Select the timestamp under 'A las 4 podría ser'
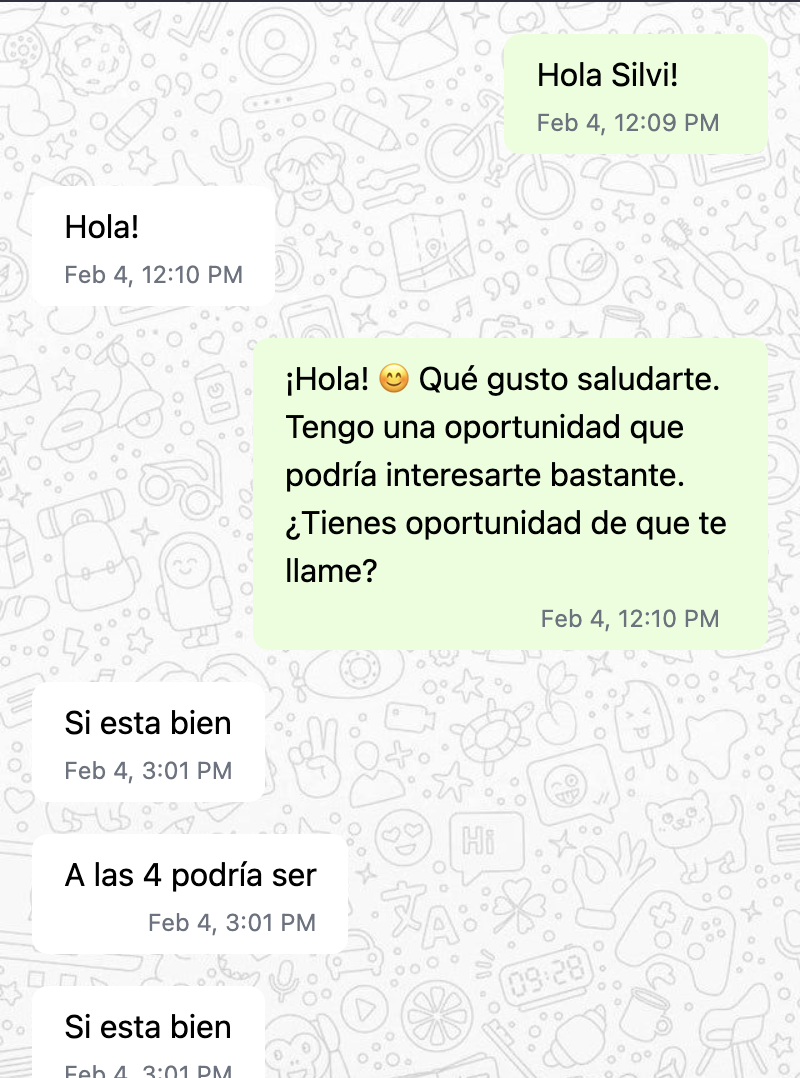 [233, 923]
